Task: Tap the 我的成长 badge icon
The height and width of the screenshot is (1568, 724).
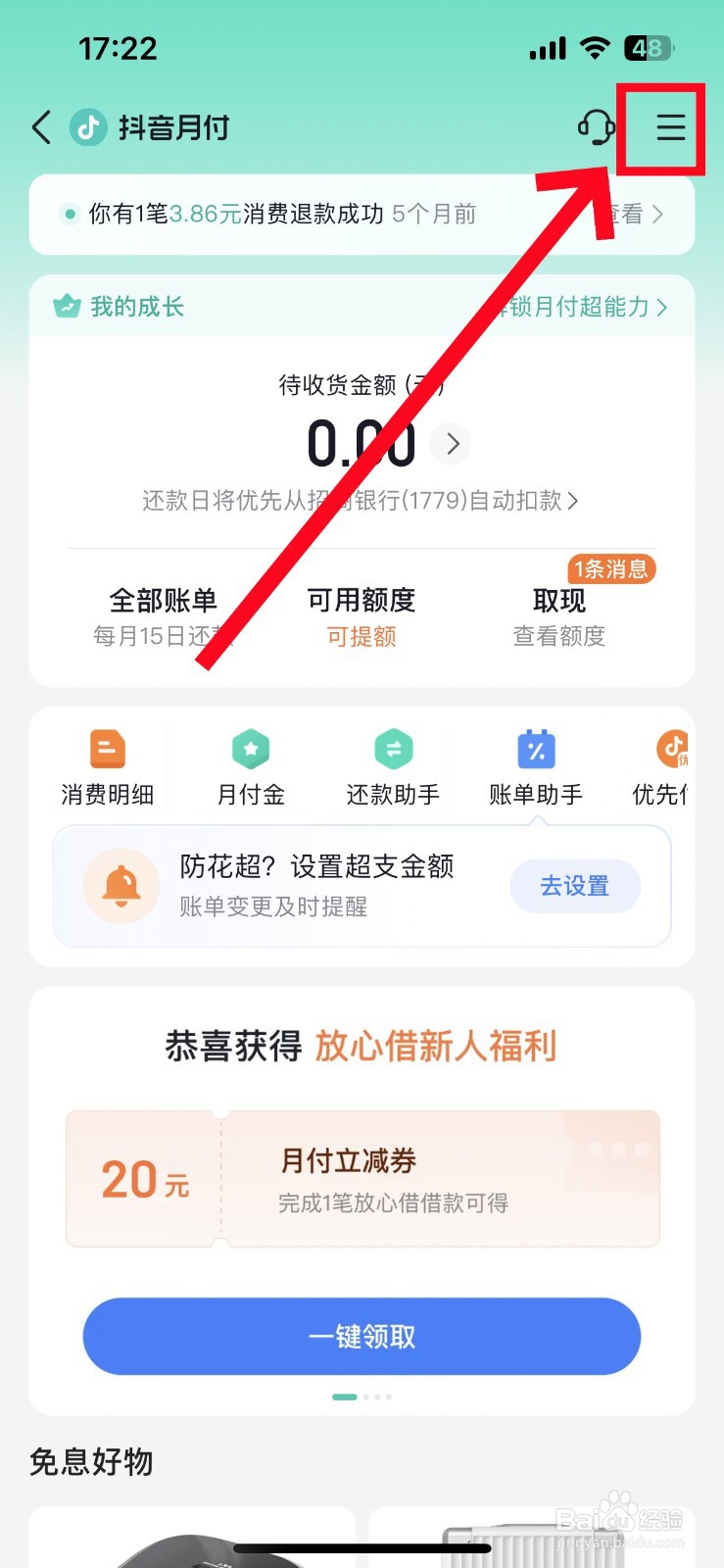Action: pos(64,306)
